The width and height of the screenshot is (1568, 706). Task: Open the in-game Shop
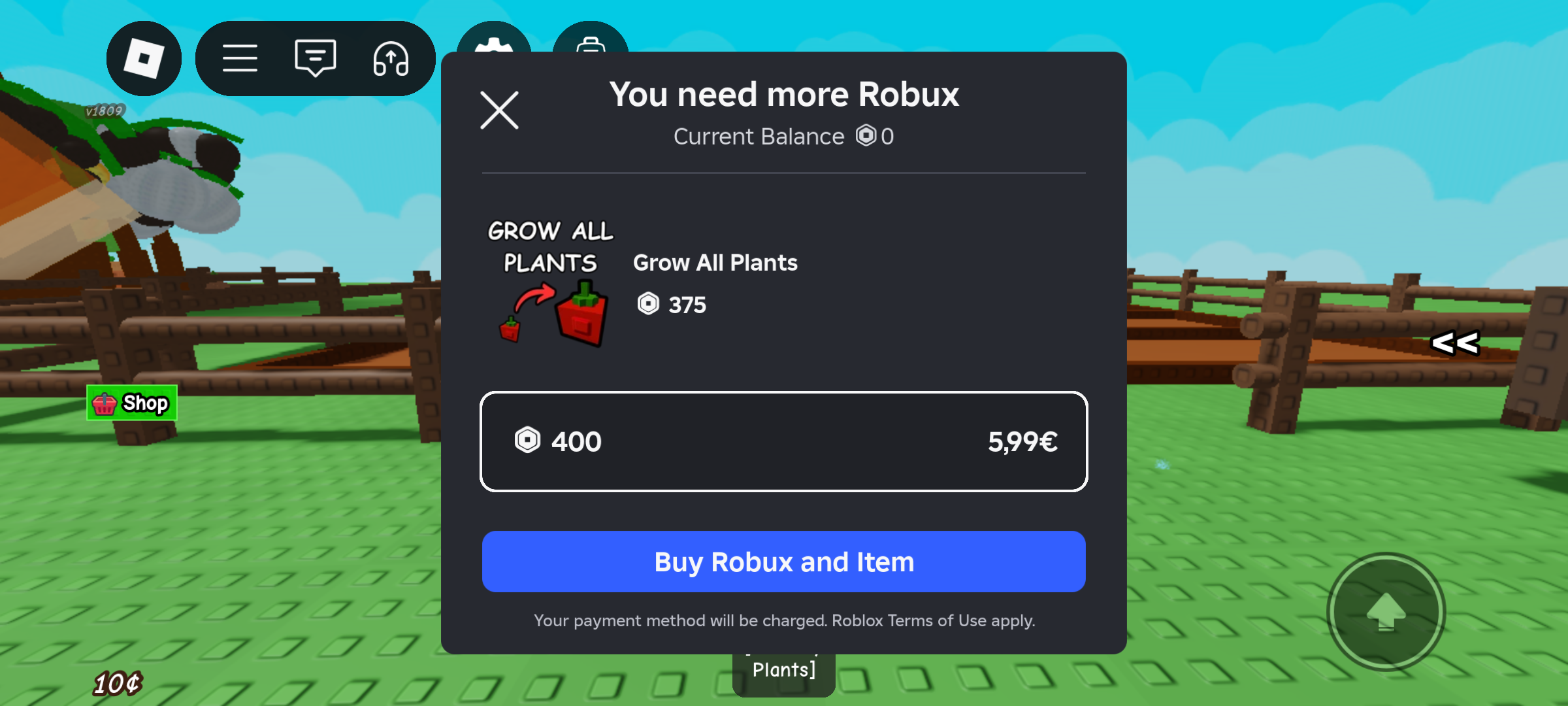point(132,403)
